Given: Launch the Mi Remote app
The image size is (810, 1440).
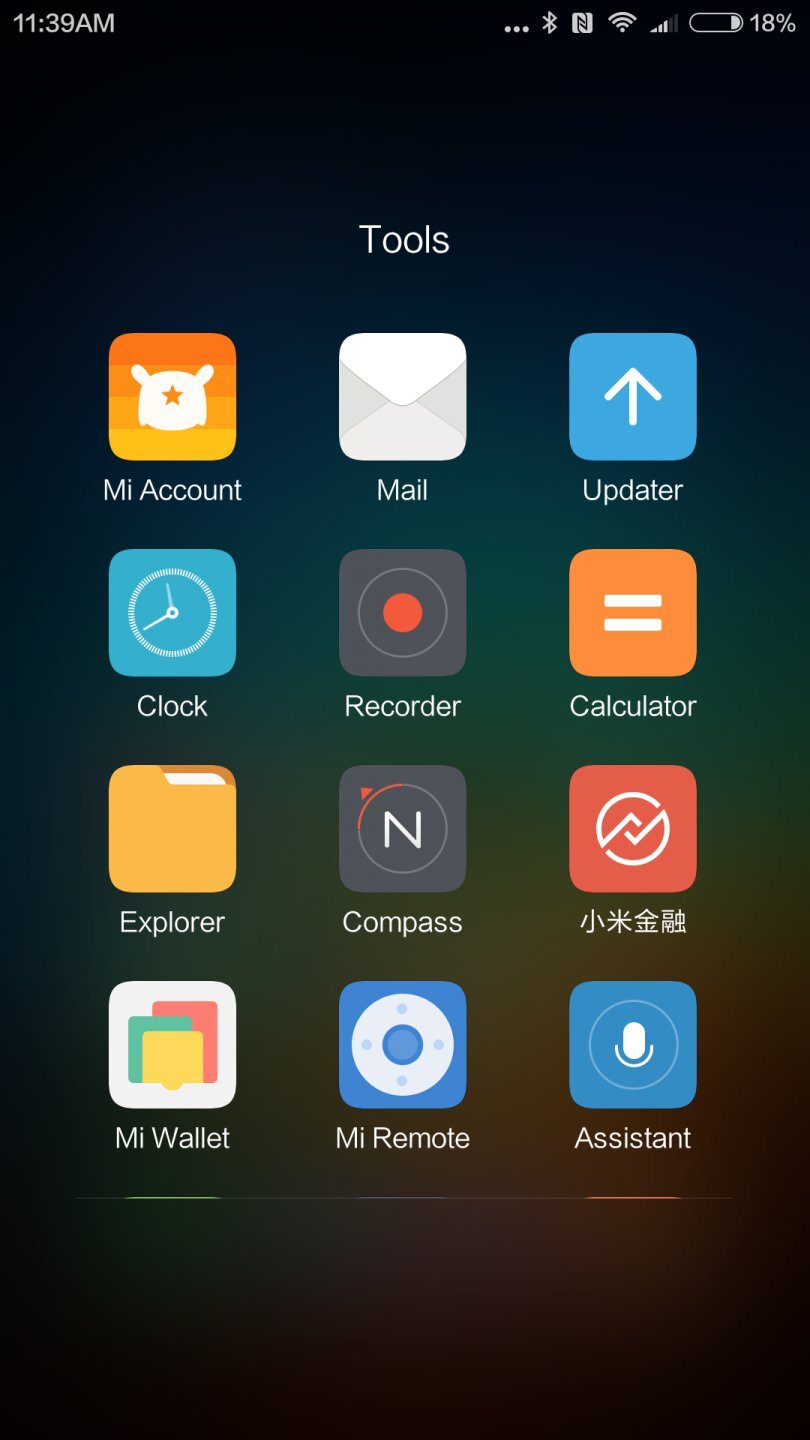Looking at the screenshot, I should (x=402, y=1044).
